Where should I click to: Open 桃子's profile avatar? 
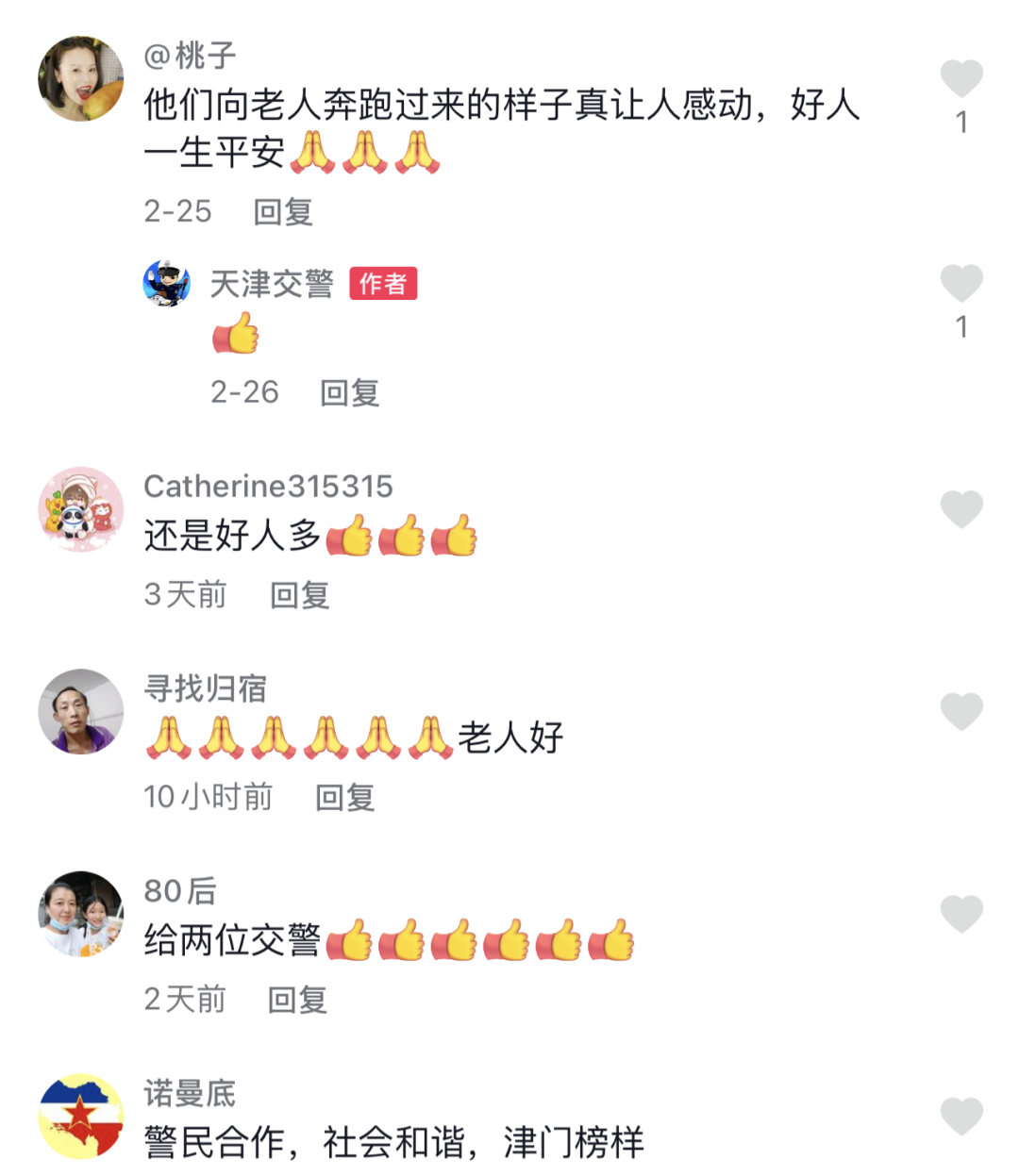pos(81,79)
